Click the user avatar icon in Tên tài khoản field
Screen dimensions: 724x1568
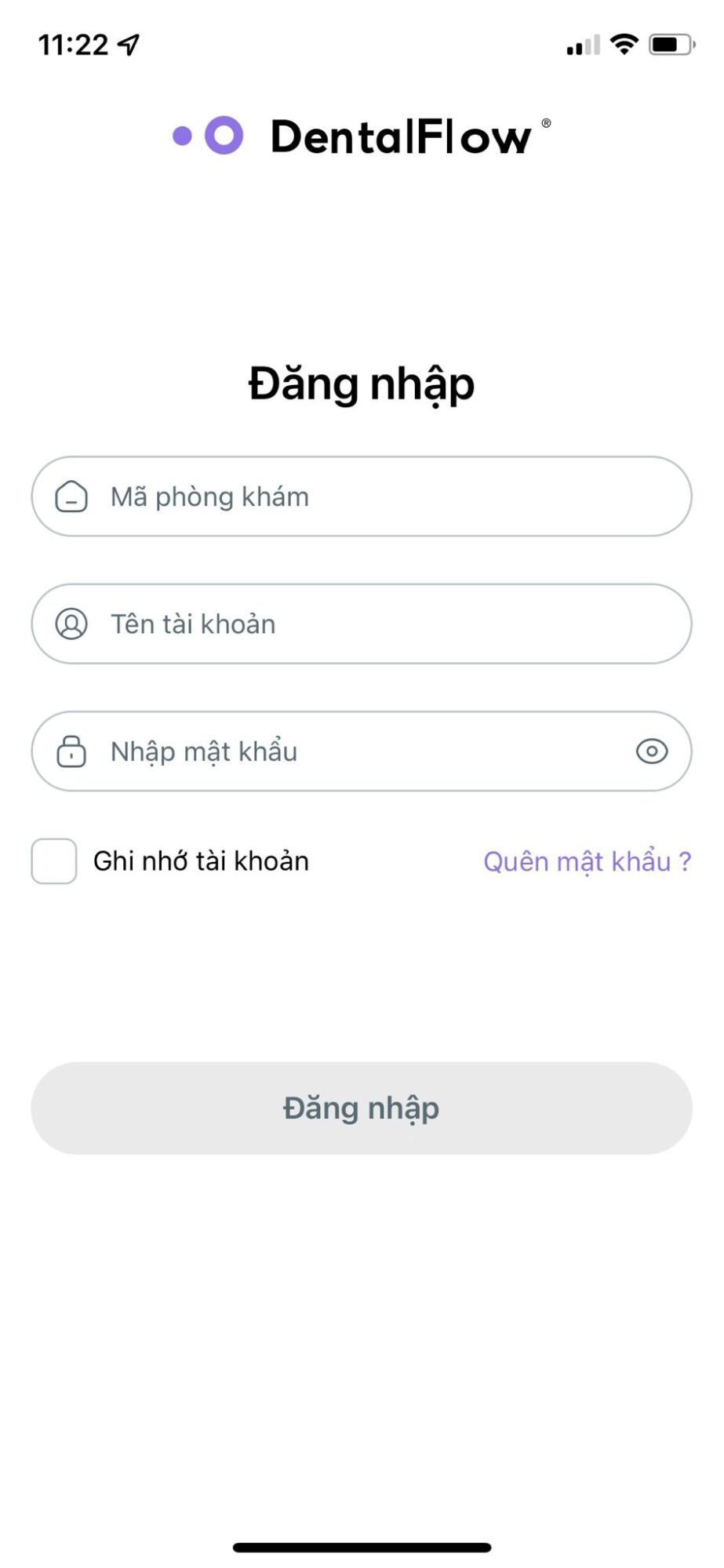(71, 624)
